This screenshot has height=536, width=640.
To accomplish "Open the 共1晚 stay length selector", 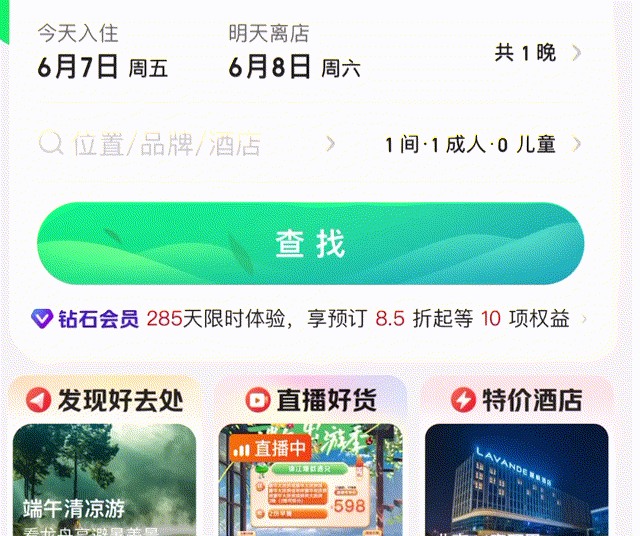I will [537, 53].
